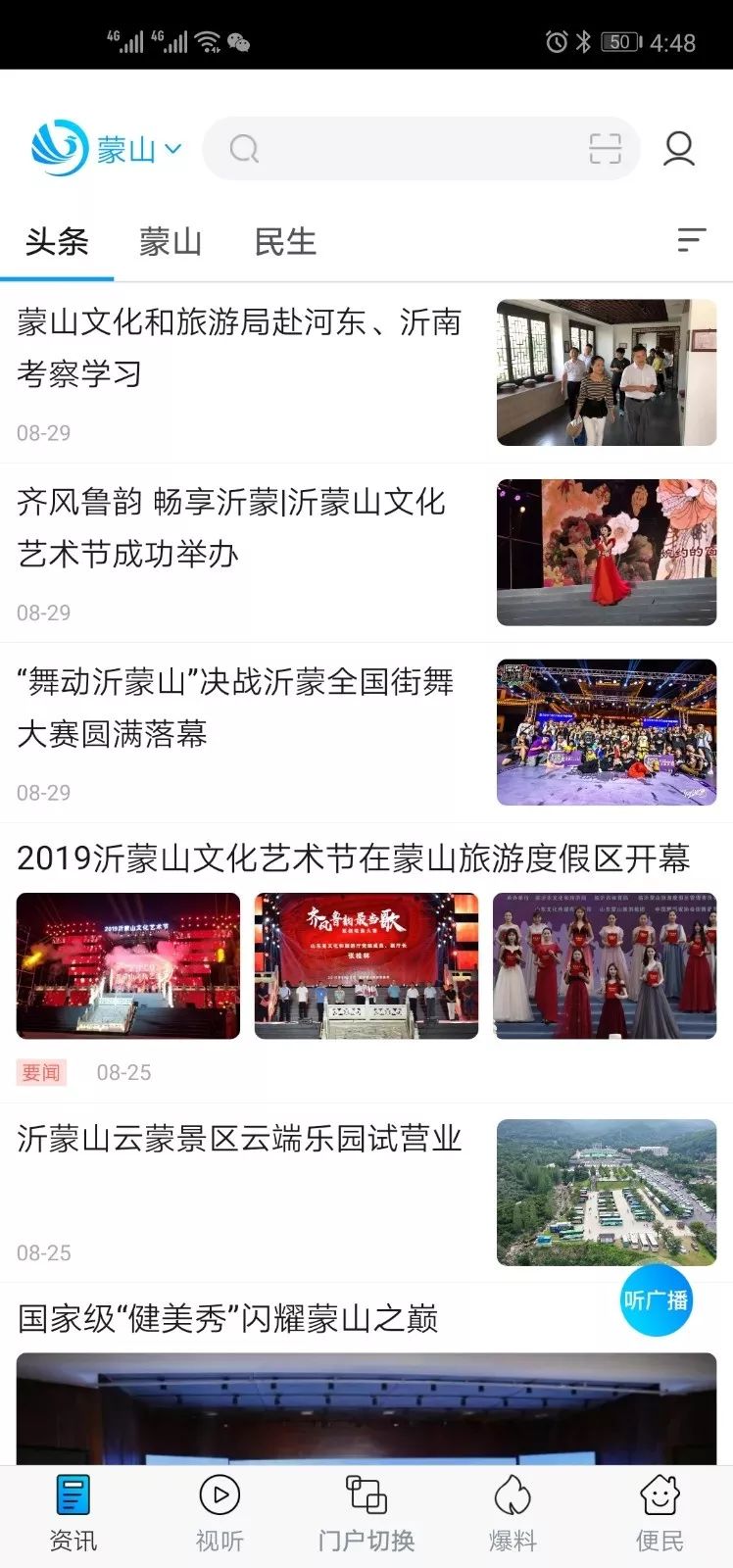Open 2019沂蒙山文化艺术节 opening article
Screen dimensions: 733x1568
366,962
